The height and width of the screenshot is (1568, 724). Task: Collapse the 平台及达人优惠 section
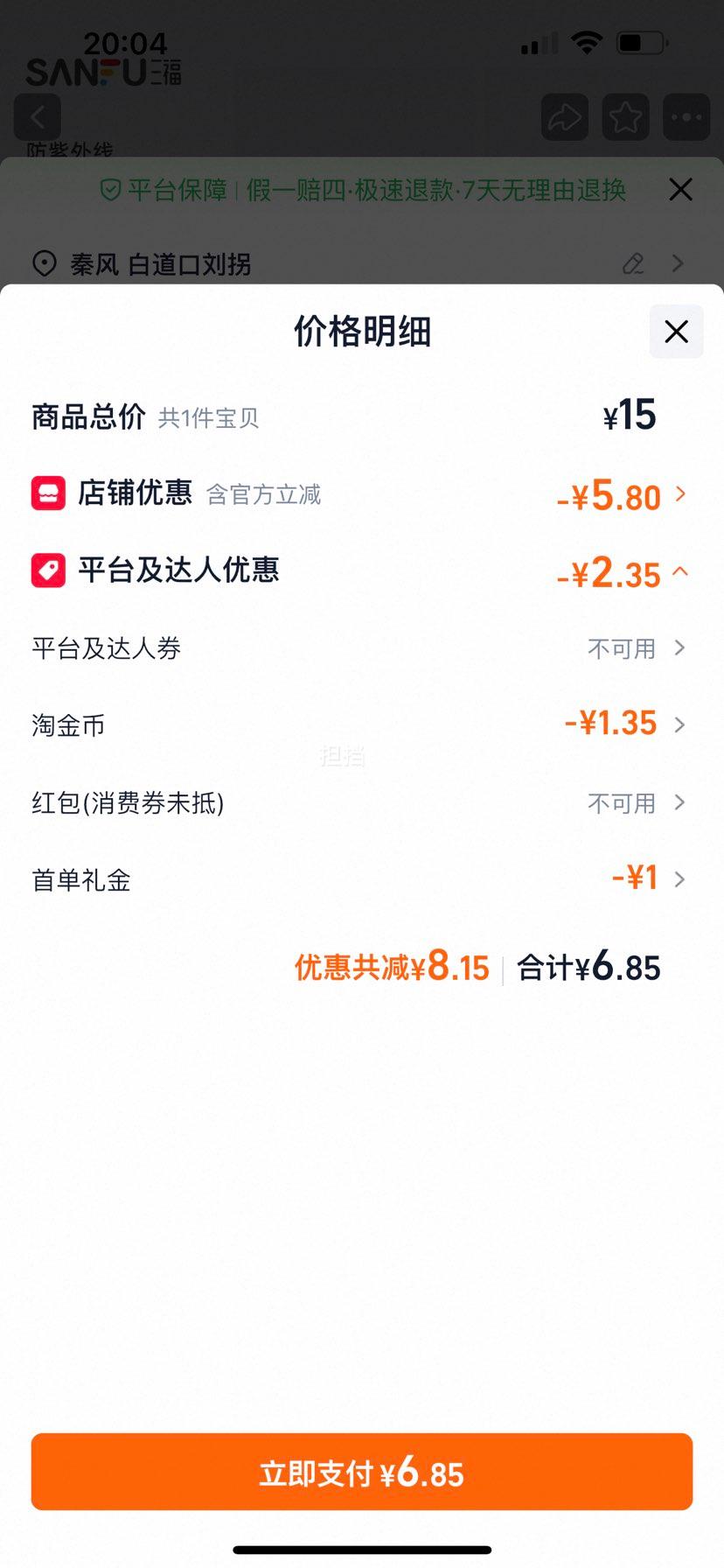click(680, 572)
